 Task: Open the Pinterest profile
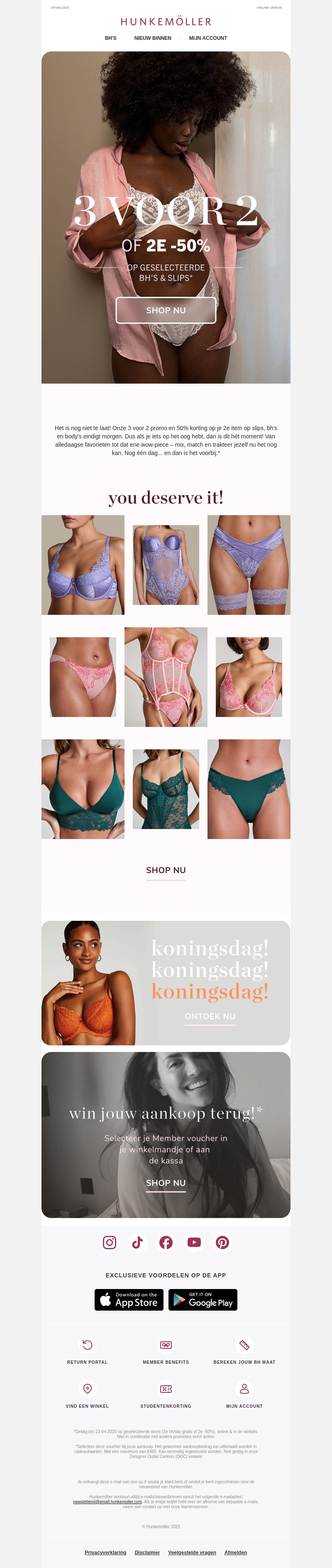pos(222,1243)
